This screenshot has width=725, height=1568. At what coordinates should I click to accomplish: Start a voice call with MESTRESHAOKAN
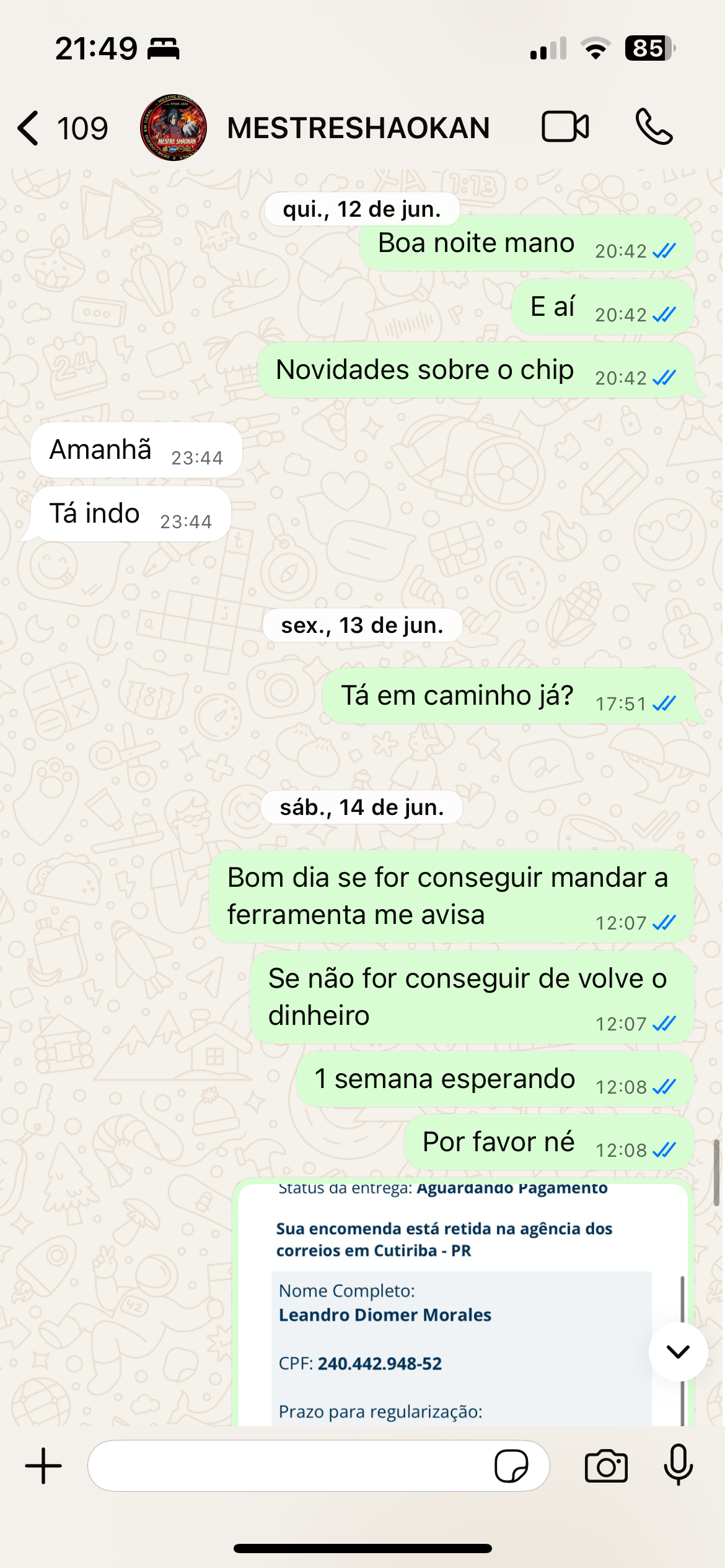(x=654, y=127)
